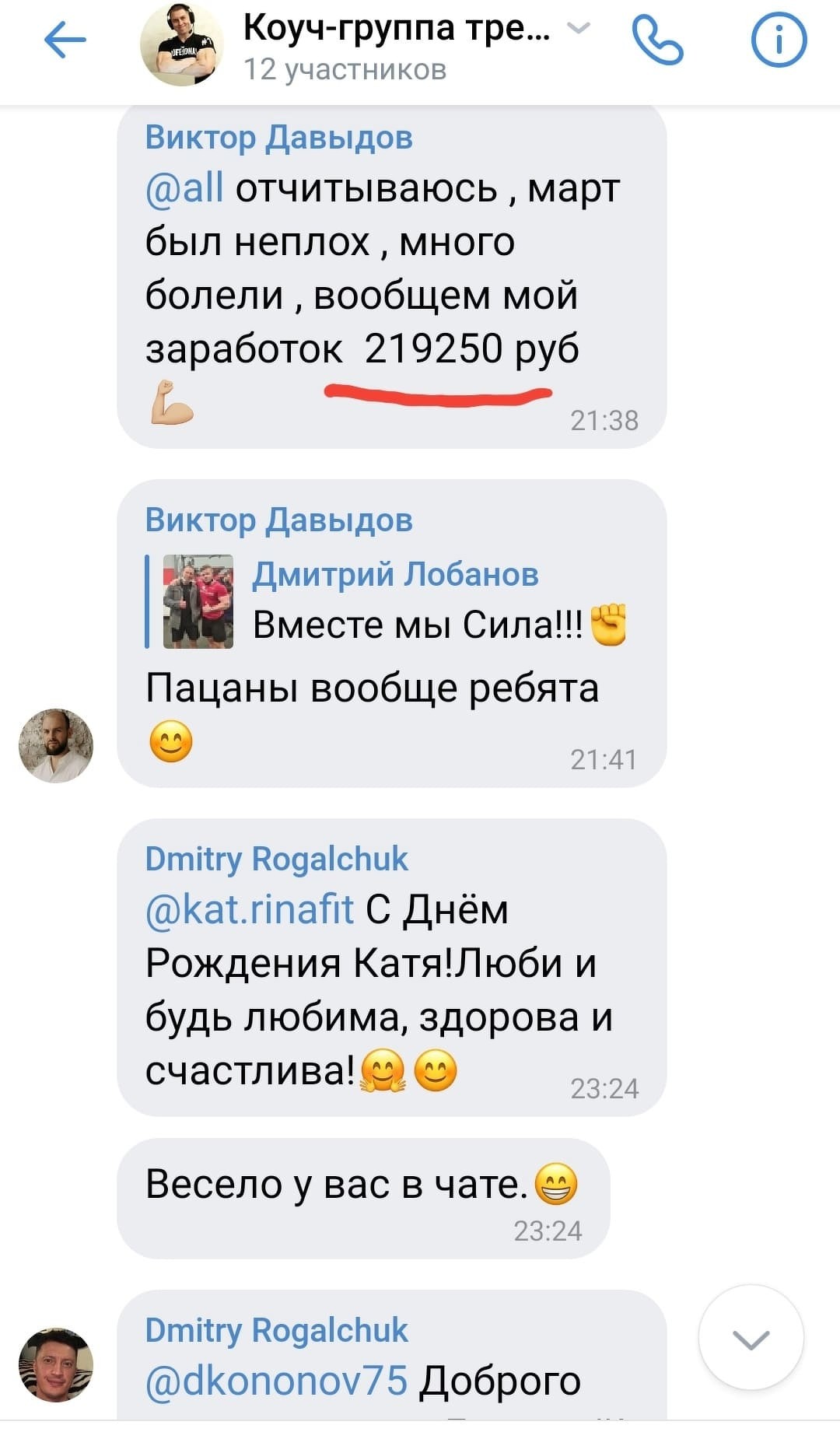Open the Коуч-группа chat title dropdown
The width and height of the screenshot is (840, 1432).
pyautogui.click(x=417, y=30)
